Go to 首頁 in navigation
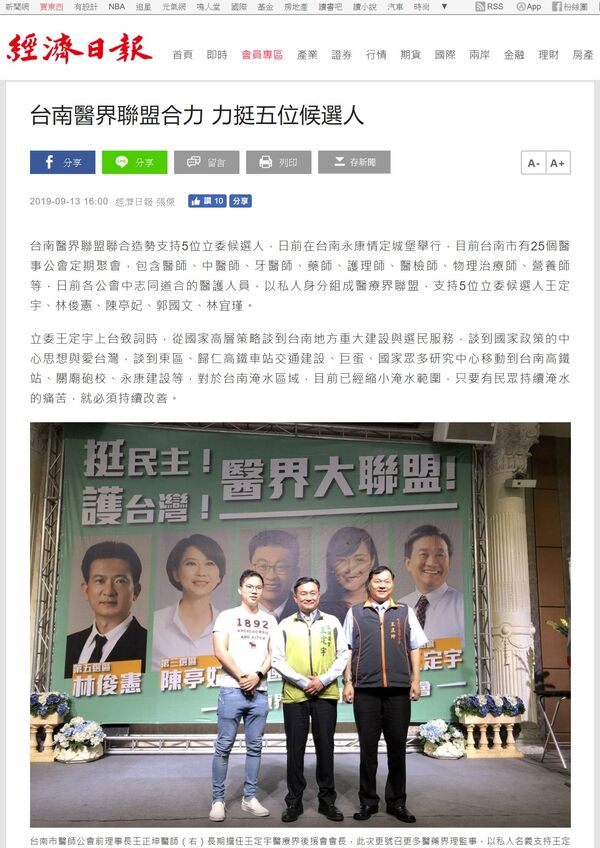 pyautogui.click(x=182, y=55)
